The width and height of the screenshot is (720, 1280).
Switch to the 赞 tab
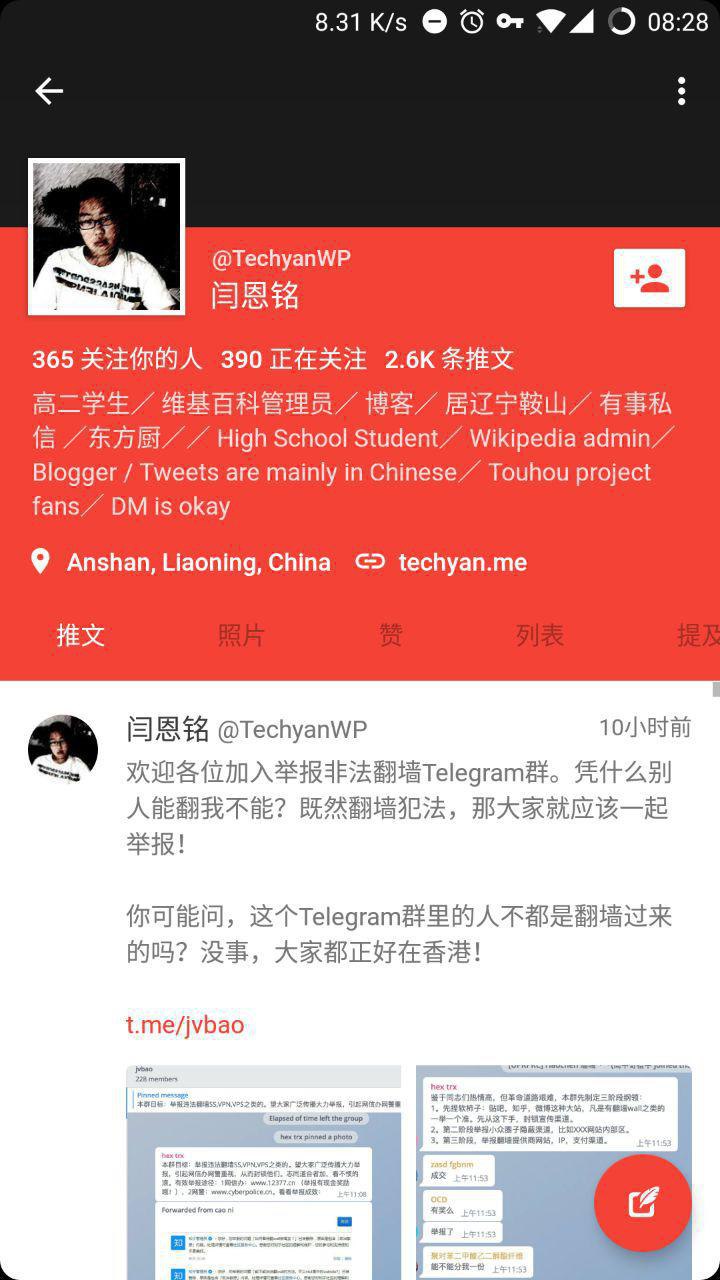(x=391, y=635)
